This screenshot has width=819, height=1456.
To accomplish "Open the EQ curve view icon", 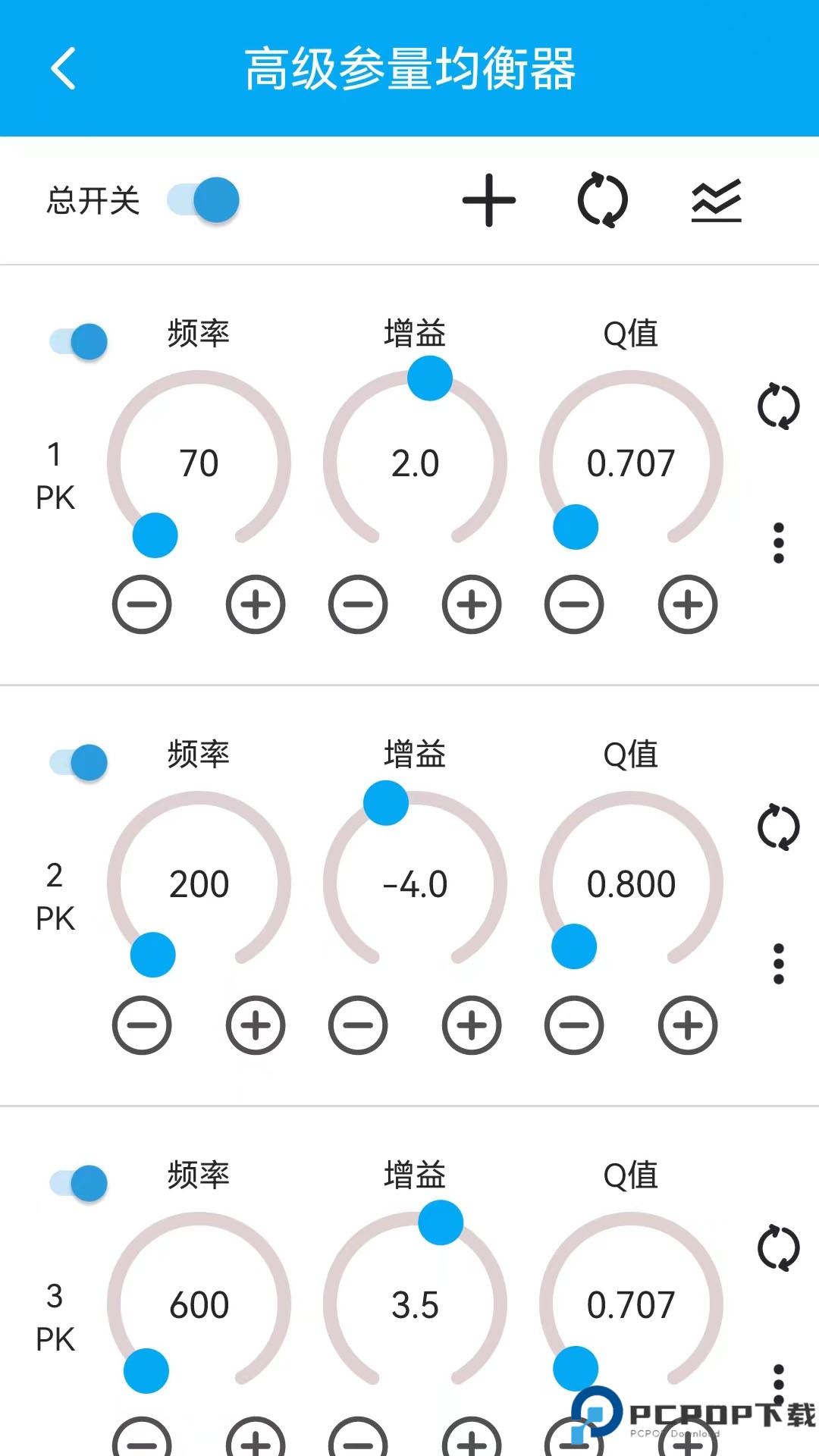I will [x=717, y=200].
